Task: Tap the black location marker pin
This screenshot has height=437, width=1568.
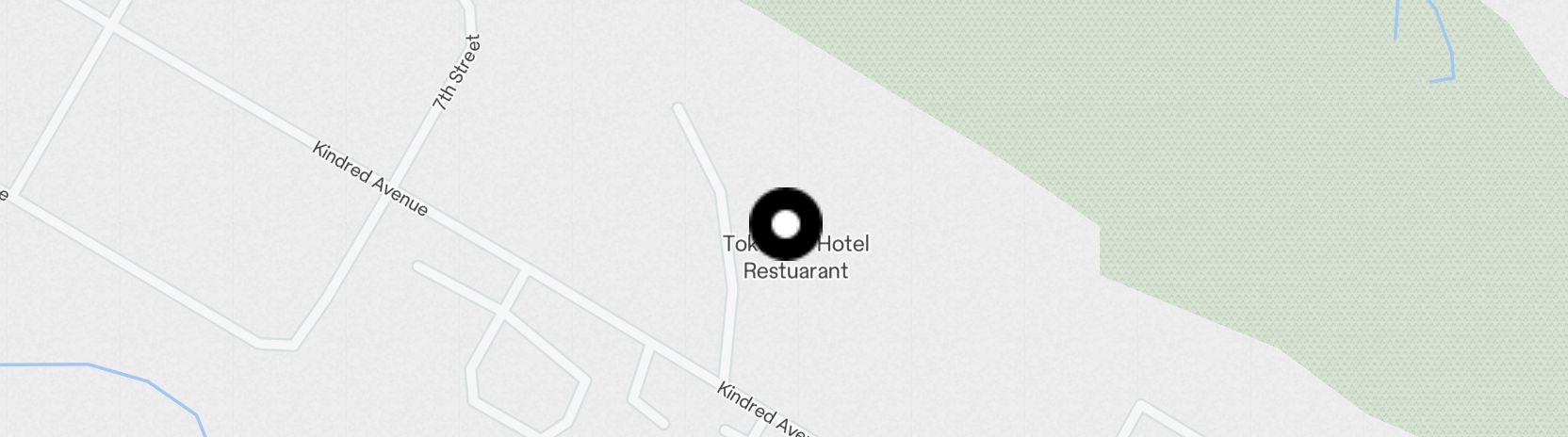Action: [786, 224]
